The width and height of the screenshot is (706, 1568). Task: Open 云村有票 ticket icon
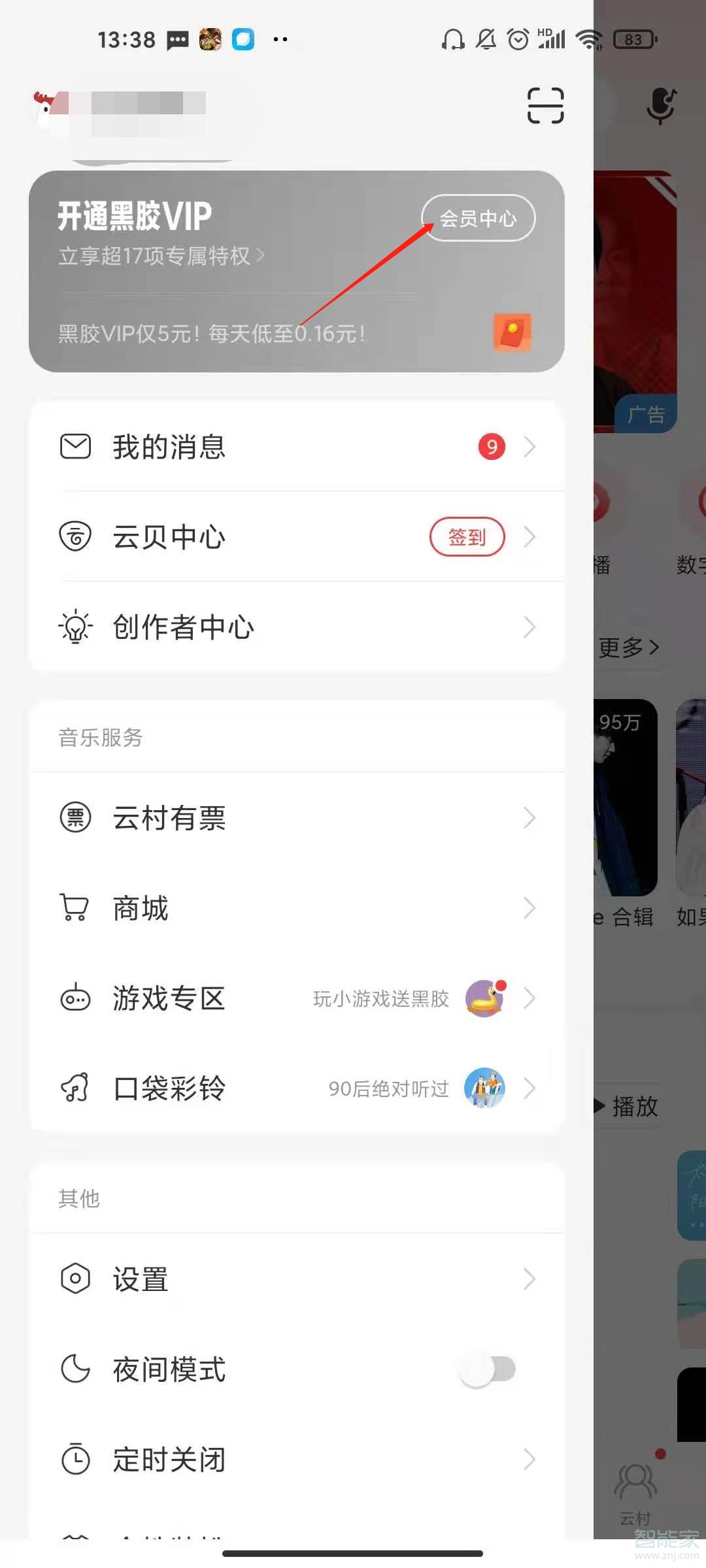point(75,817)
